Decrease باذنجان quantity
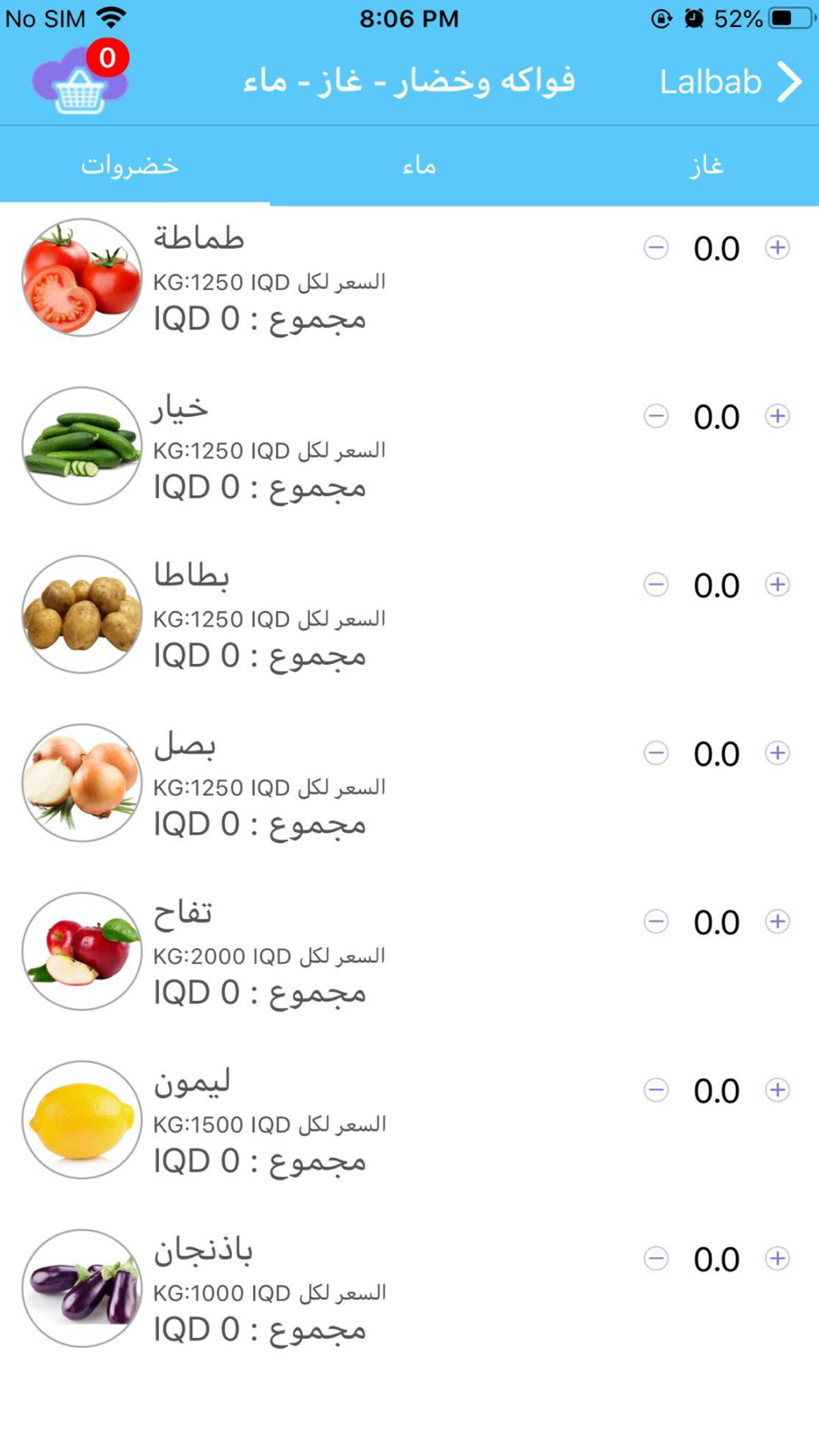The height and width of the screenshot is (1456, 819). pos(656,1259)
